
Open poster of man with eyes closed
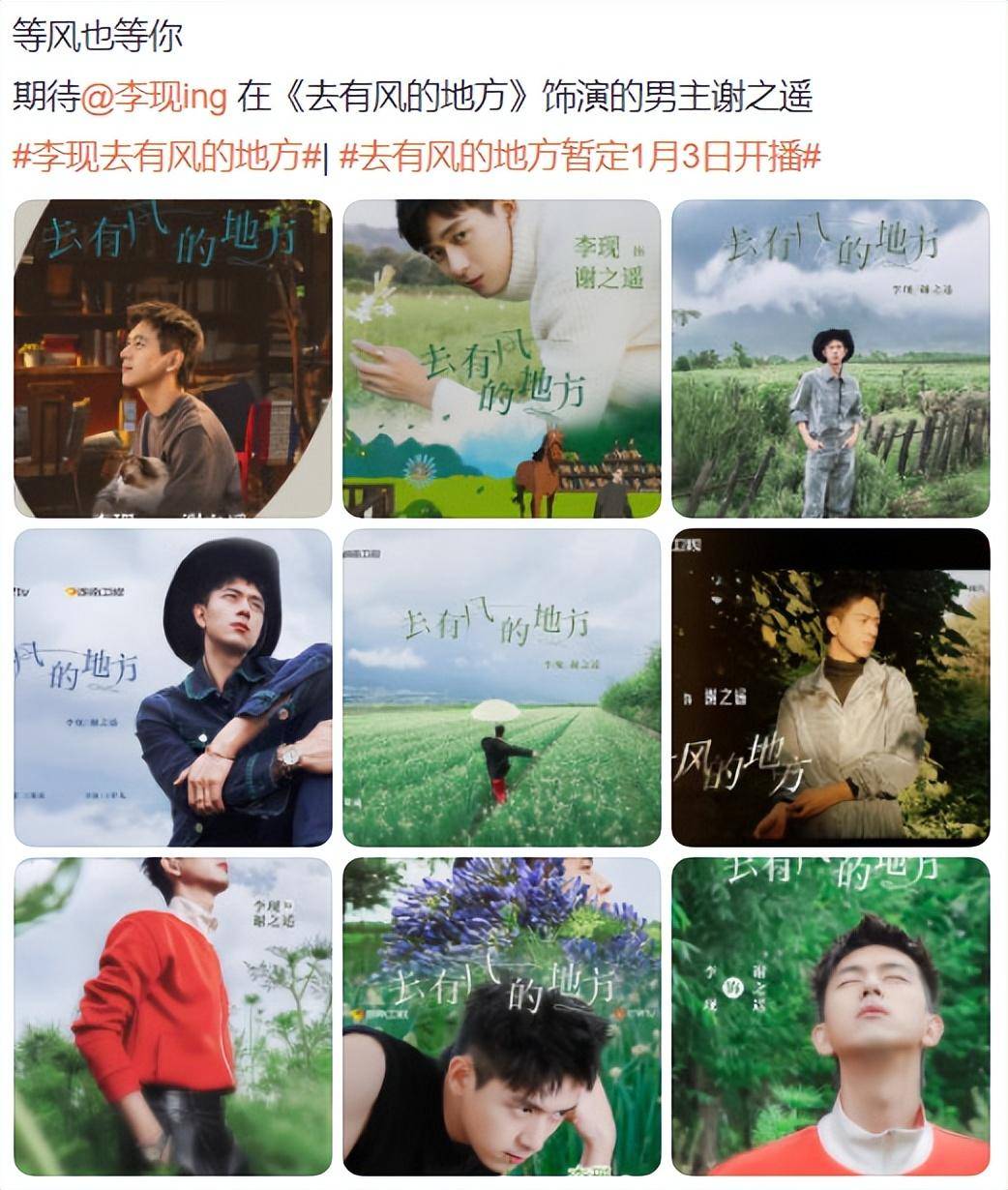click(x=831, y=1016)
